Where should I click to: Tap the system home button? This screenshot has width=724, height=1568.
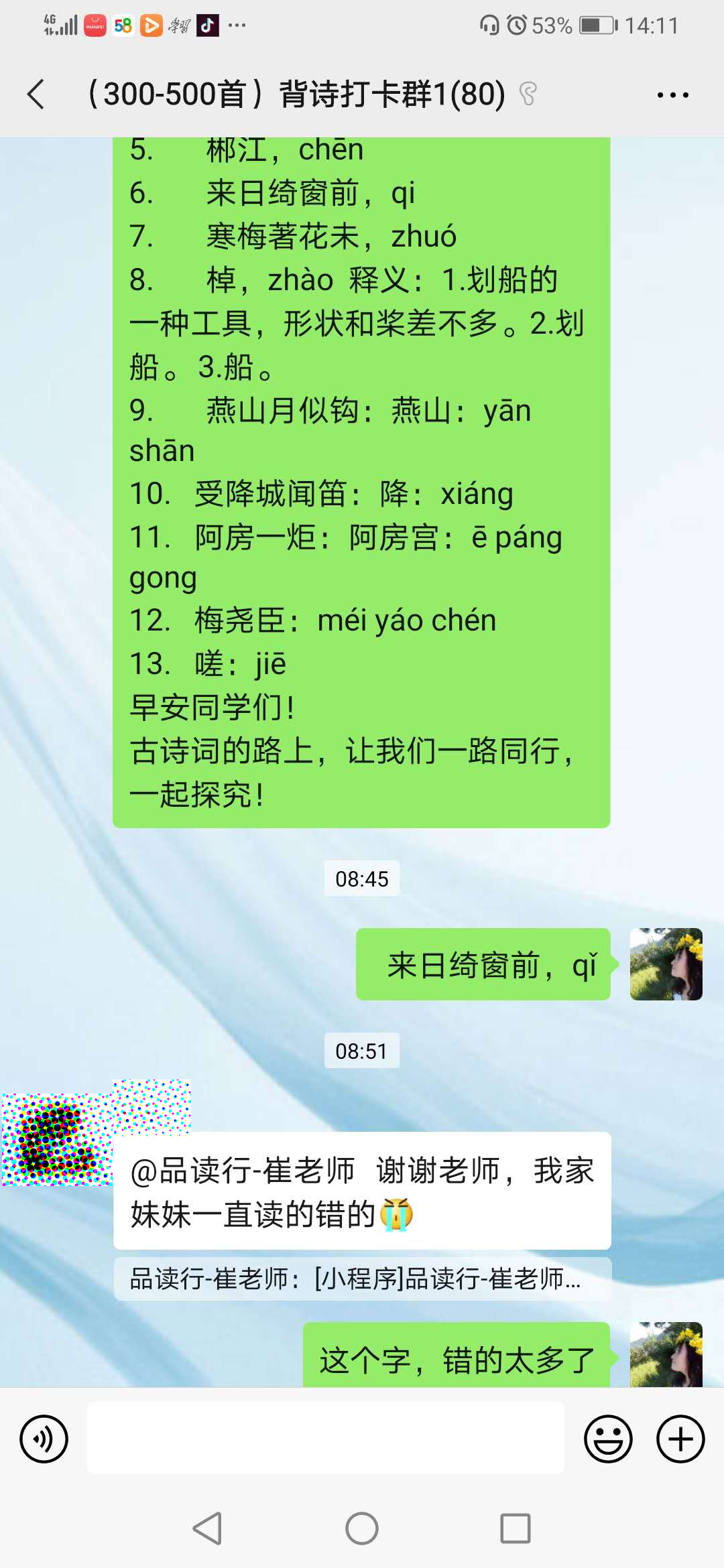point(362,1528)
